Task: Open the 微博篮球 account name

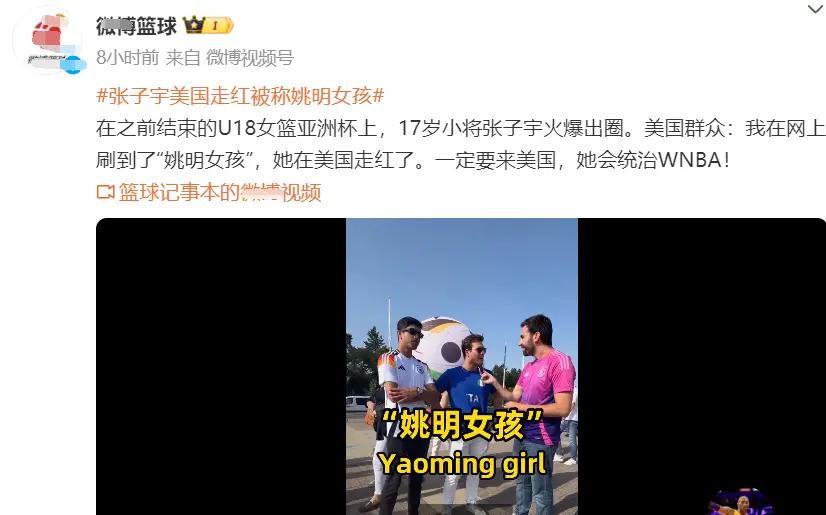Action: coord(135,27)
